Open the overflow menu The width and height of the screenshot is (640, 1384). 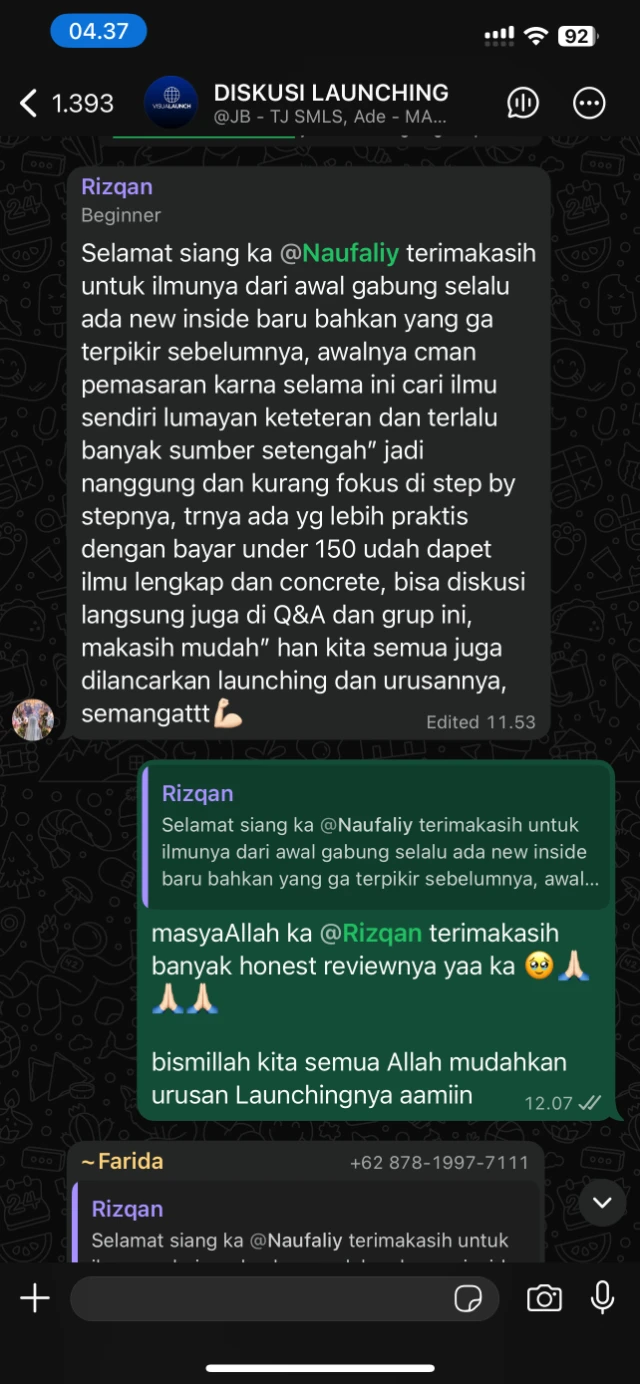click(589, 103)
